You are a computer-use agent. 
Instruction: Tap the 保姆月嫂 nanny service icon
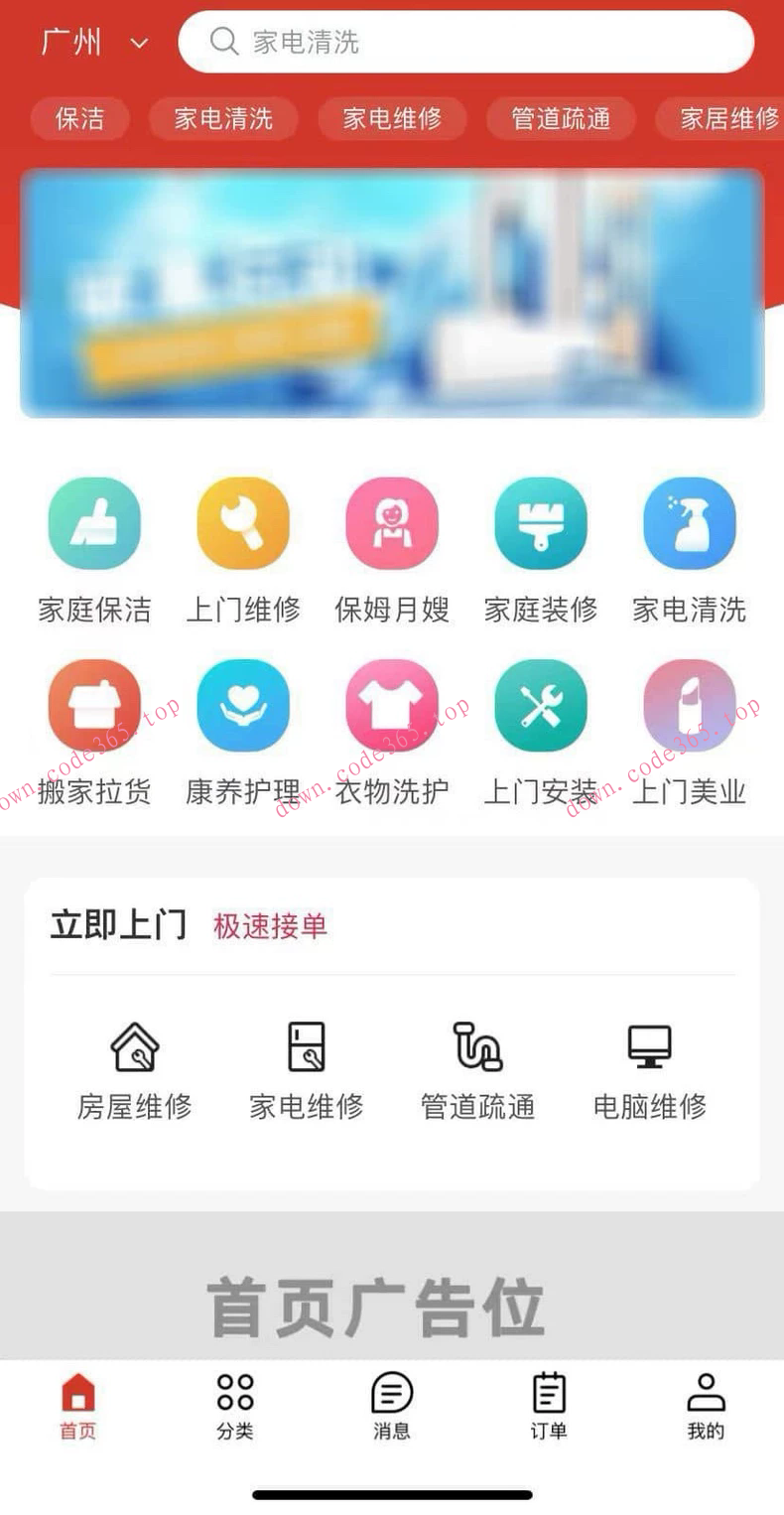click(392, 523)
